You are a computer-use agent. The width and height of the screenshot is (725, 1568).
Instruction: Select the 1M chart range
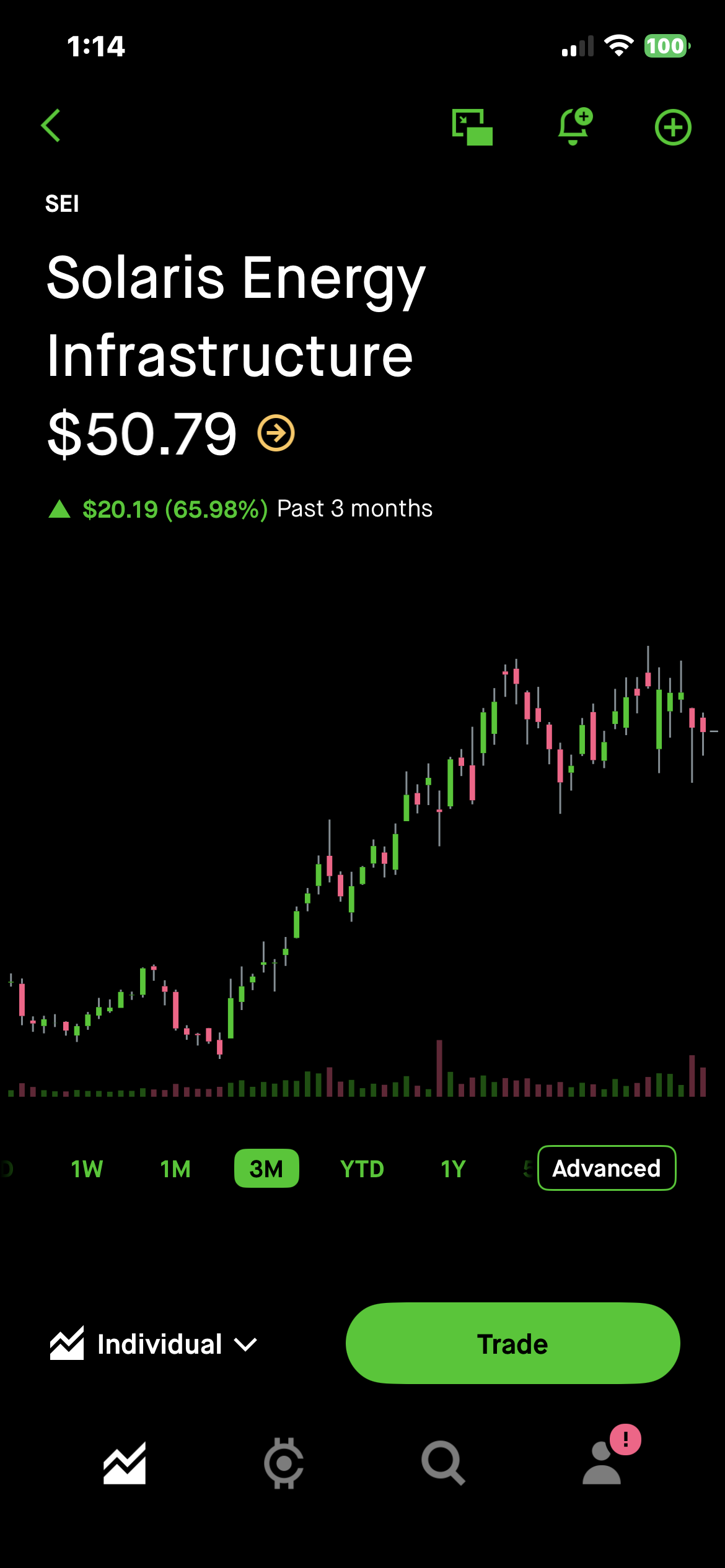(x=175, y=1169)
